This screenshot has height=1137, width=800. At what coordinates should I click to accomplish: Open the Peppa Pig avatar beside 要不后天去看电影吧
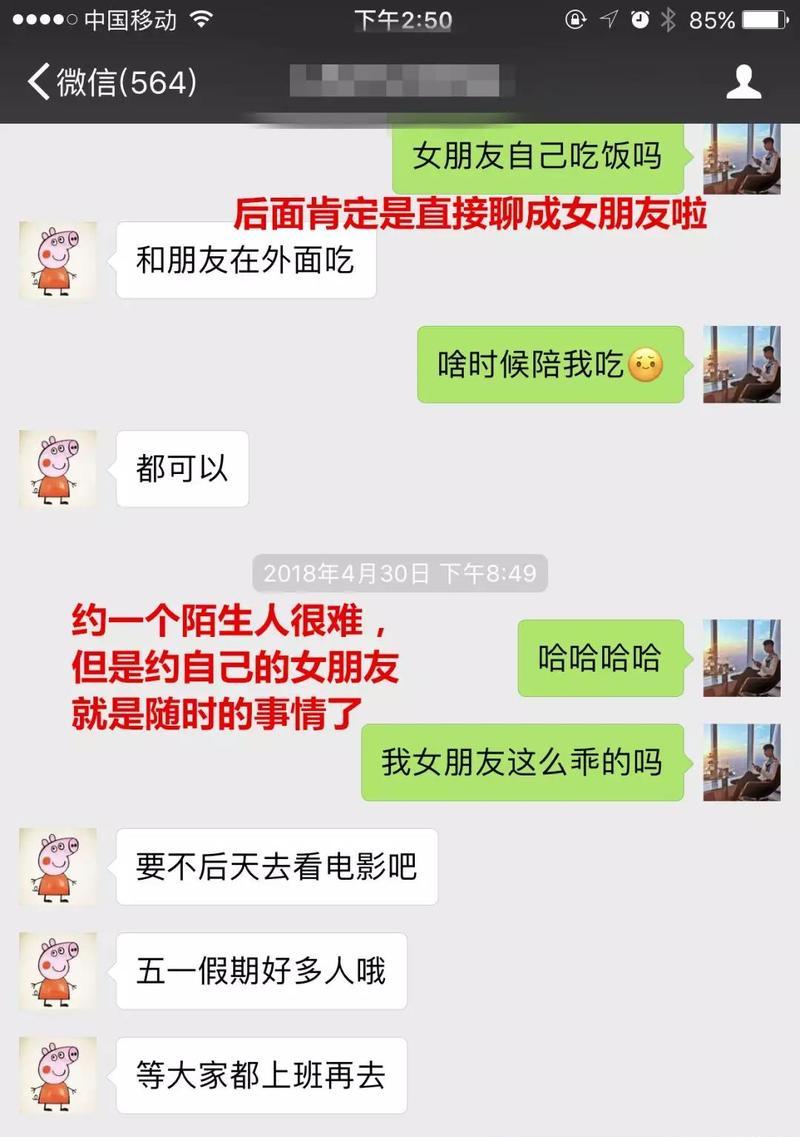pos(58,866)
